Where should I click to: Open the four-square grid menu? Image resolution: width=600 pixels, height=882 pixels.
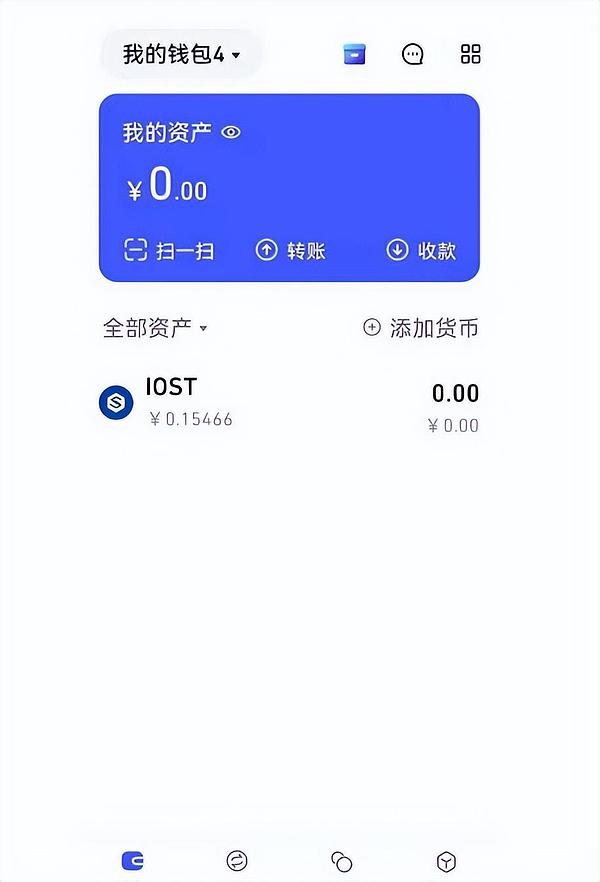point(471,54)
